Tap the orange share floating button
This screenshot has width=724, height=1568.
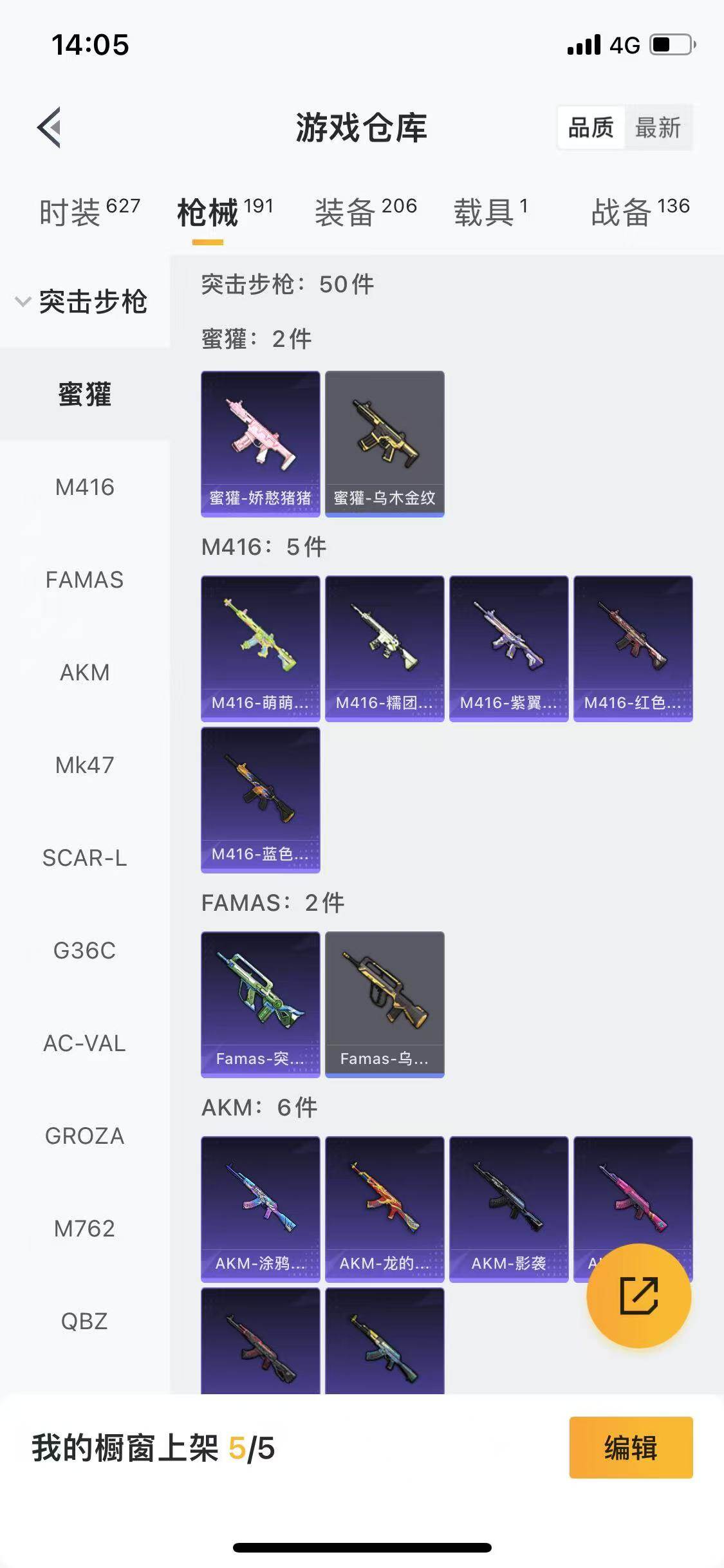coord(638,1296)
